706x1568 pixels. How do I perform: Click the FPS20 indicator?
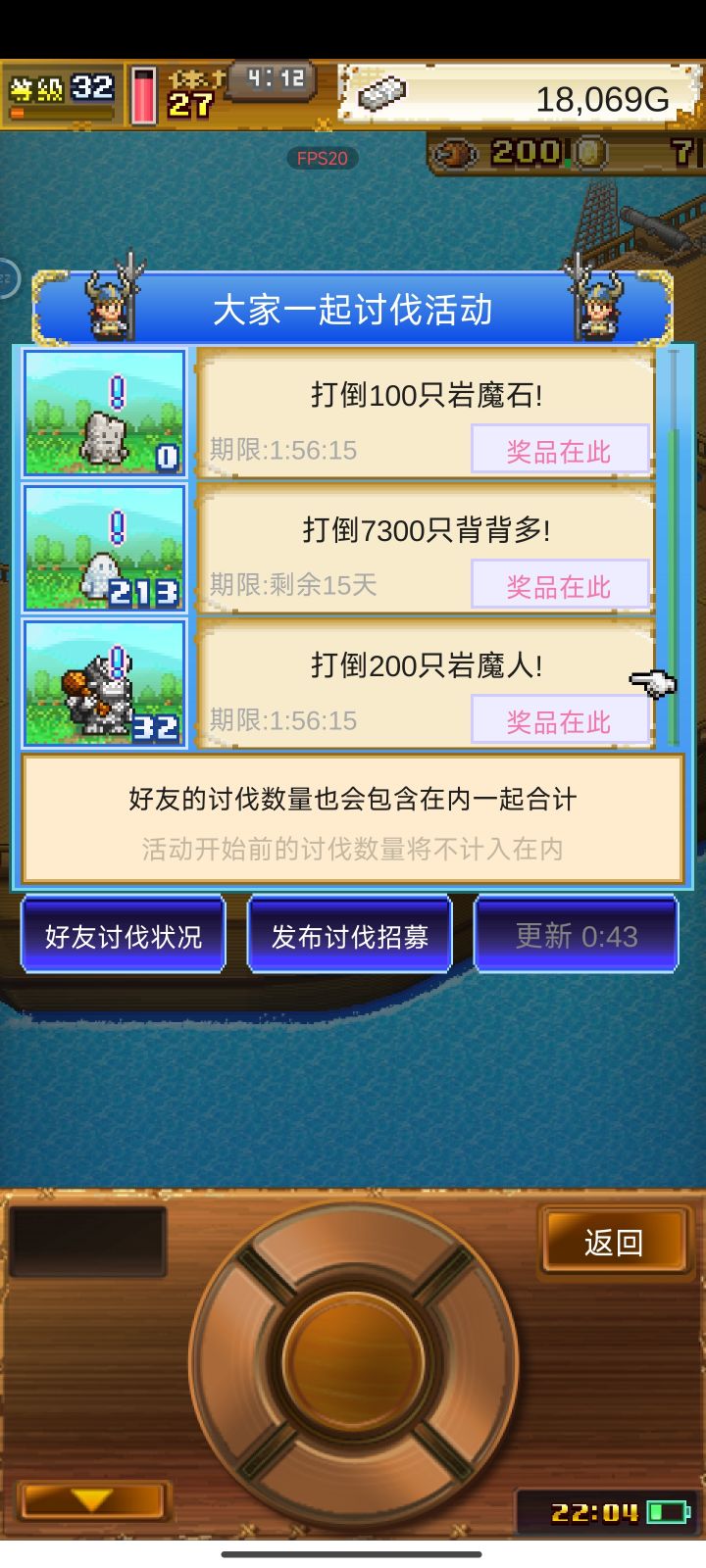[x=324, y=157]
